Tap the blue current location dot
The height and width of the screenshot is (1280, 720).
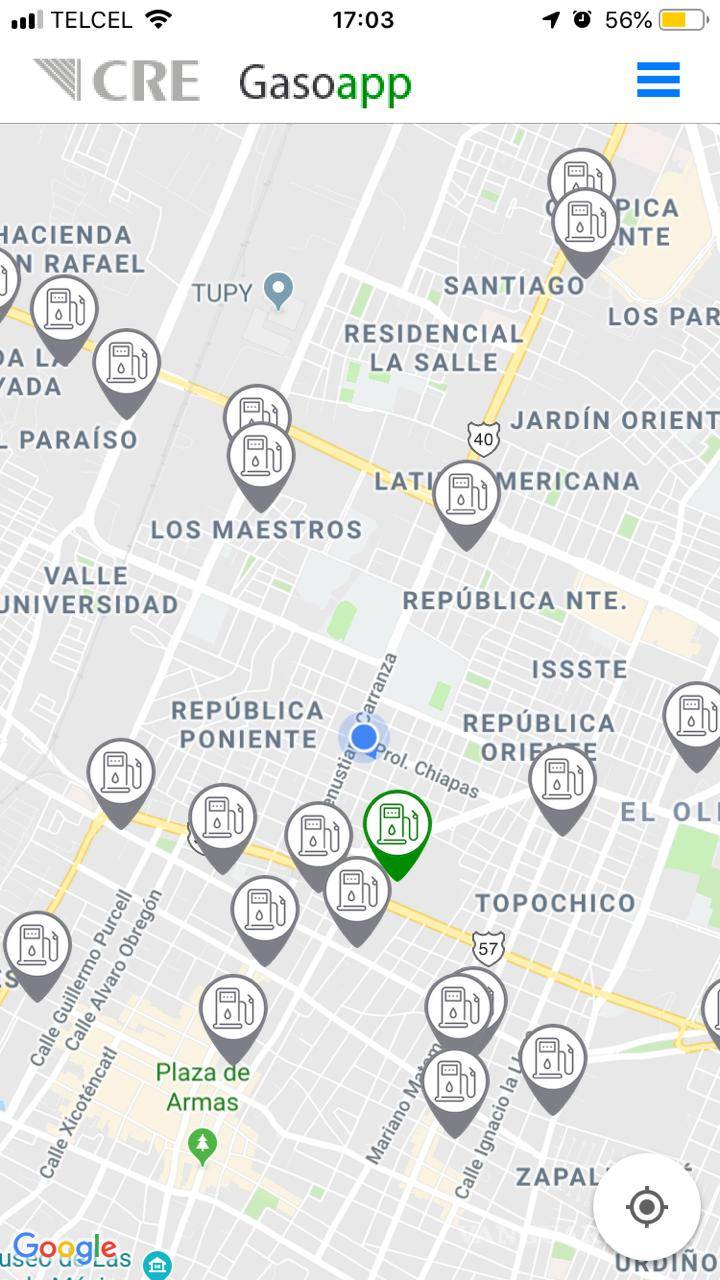pos(362,738)
